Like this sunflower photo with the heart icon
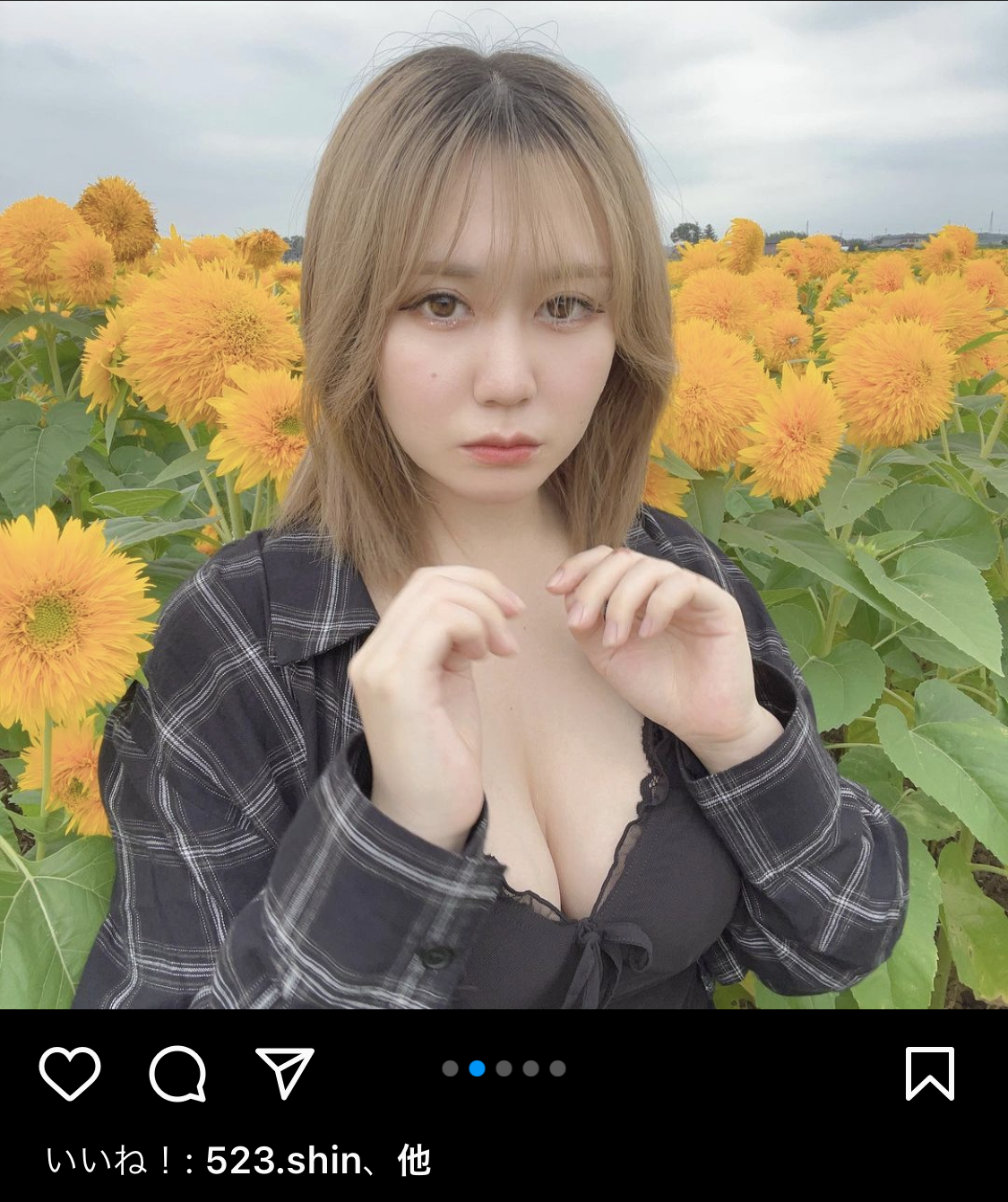This screenshot has height=1202, width=1008. 72,1075
